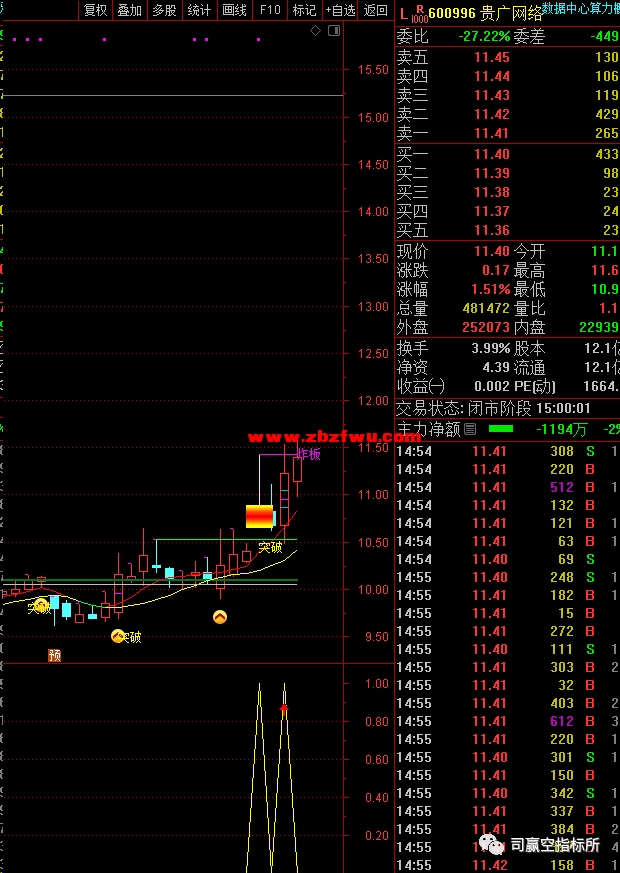
Task: Tap 返回 to go back
Action: (x=376, y=10)
